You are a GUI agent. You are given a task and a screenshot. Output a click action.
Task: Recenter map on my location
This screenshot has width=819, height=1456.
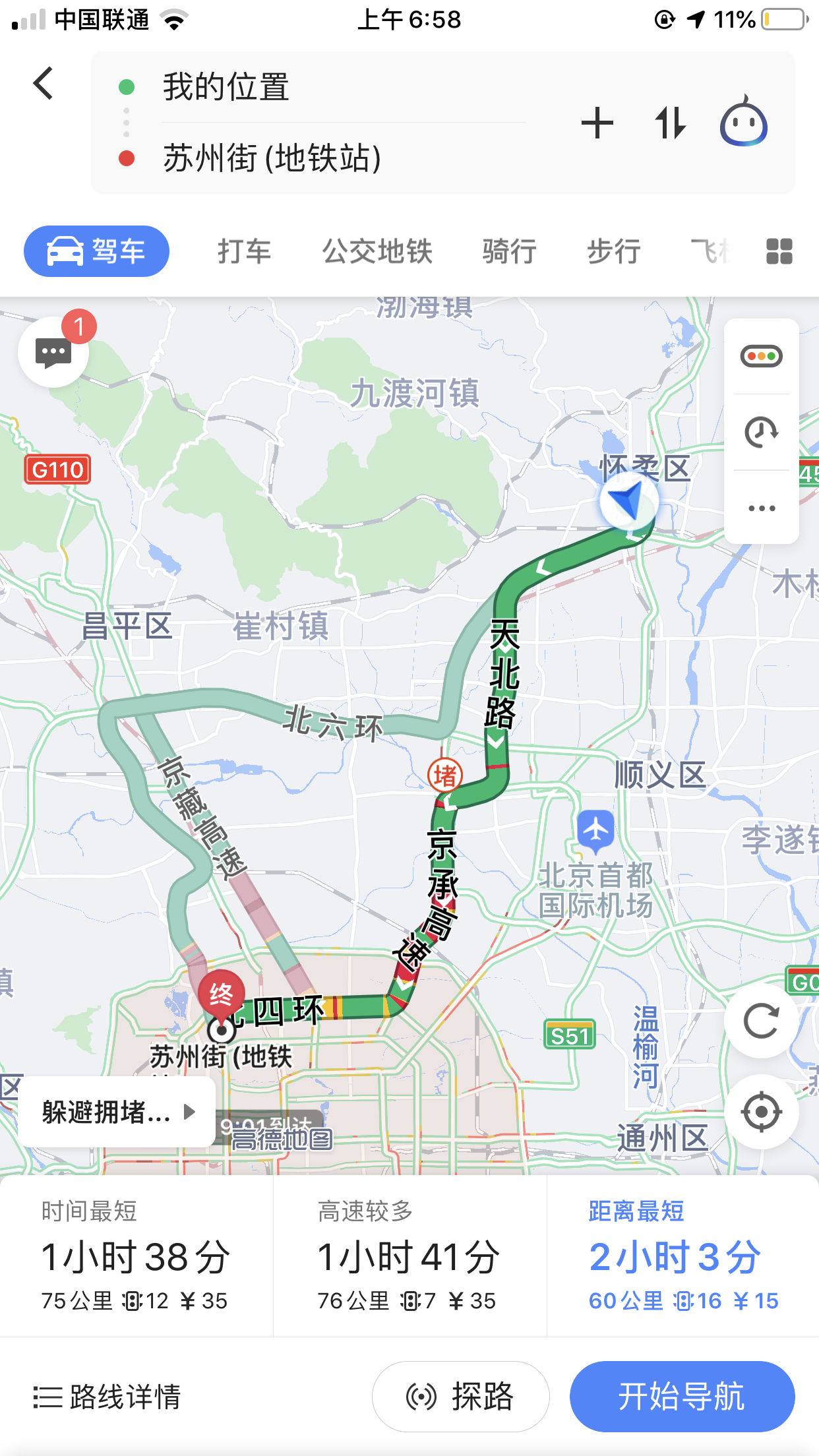[x=762, y=1112]
